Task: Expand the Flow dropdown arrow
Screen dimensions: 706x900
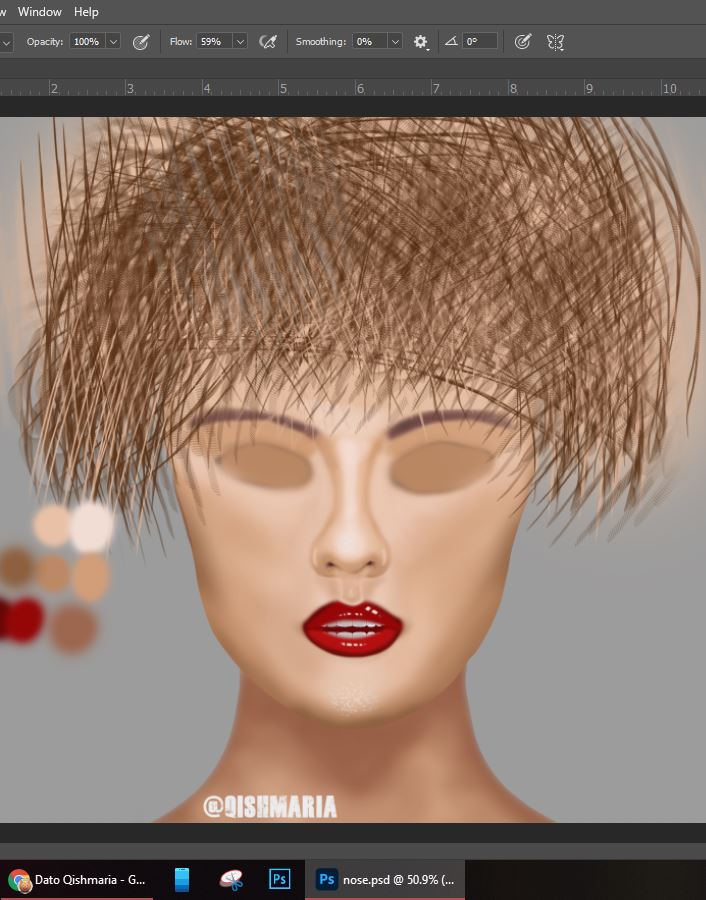Action: click(x=240, y=42)
